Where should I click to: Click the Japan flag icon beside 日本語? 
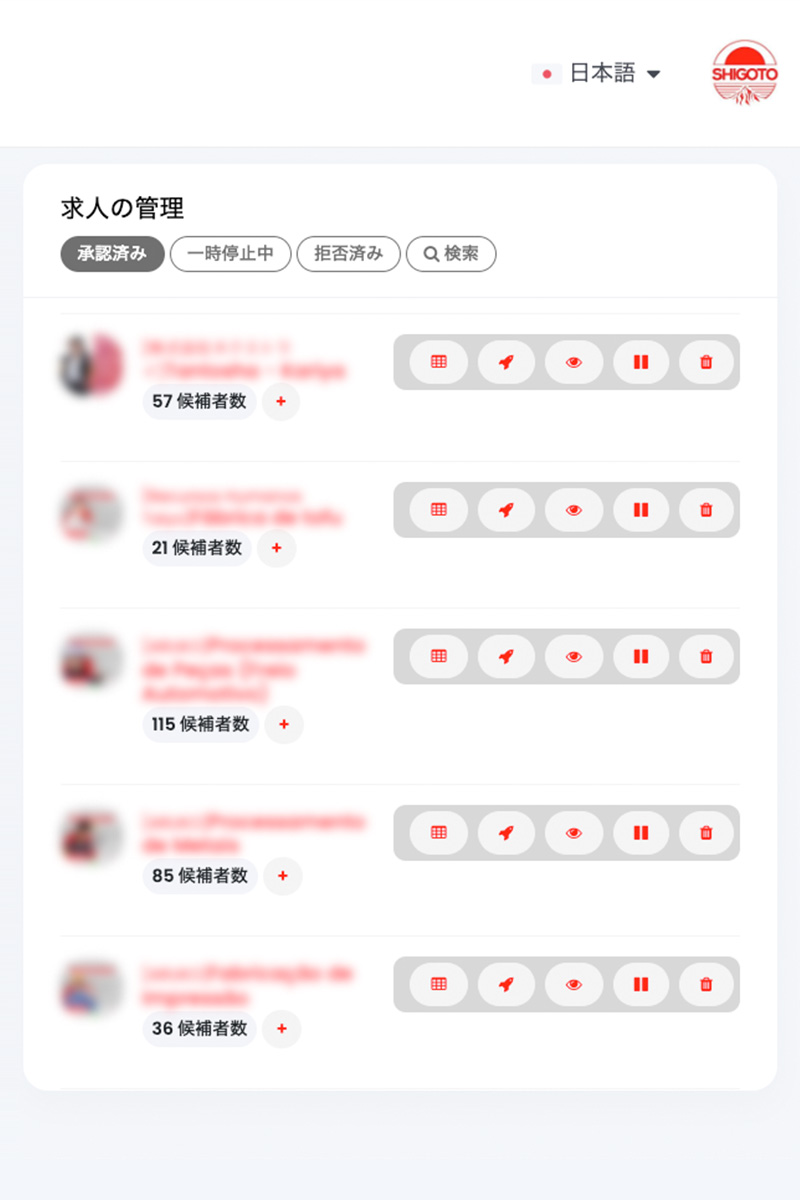tap(546, 73)
